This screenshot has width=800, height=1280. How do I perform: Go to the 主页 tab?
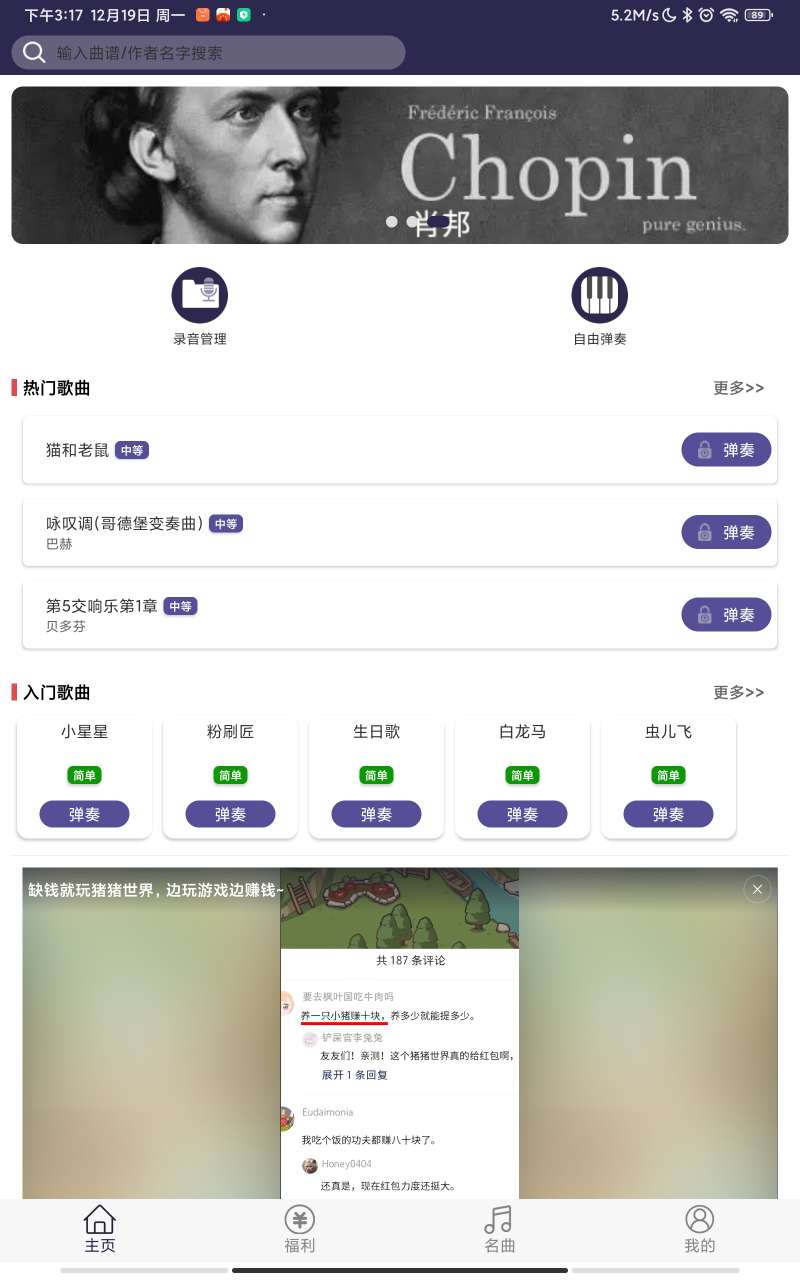tap(100, 1229)
